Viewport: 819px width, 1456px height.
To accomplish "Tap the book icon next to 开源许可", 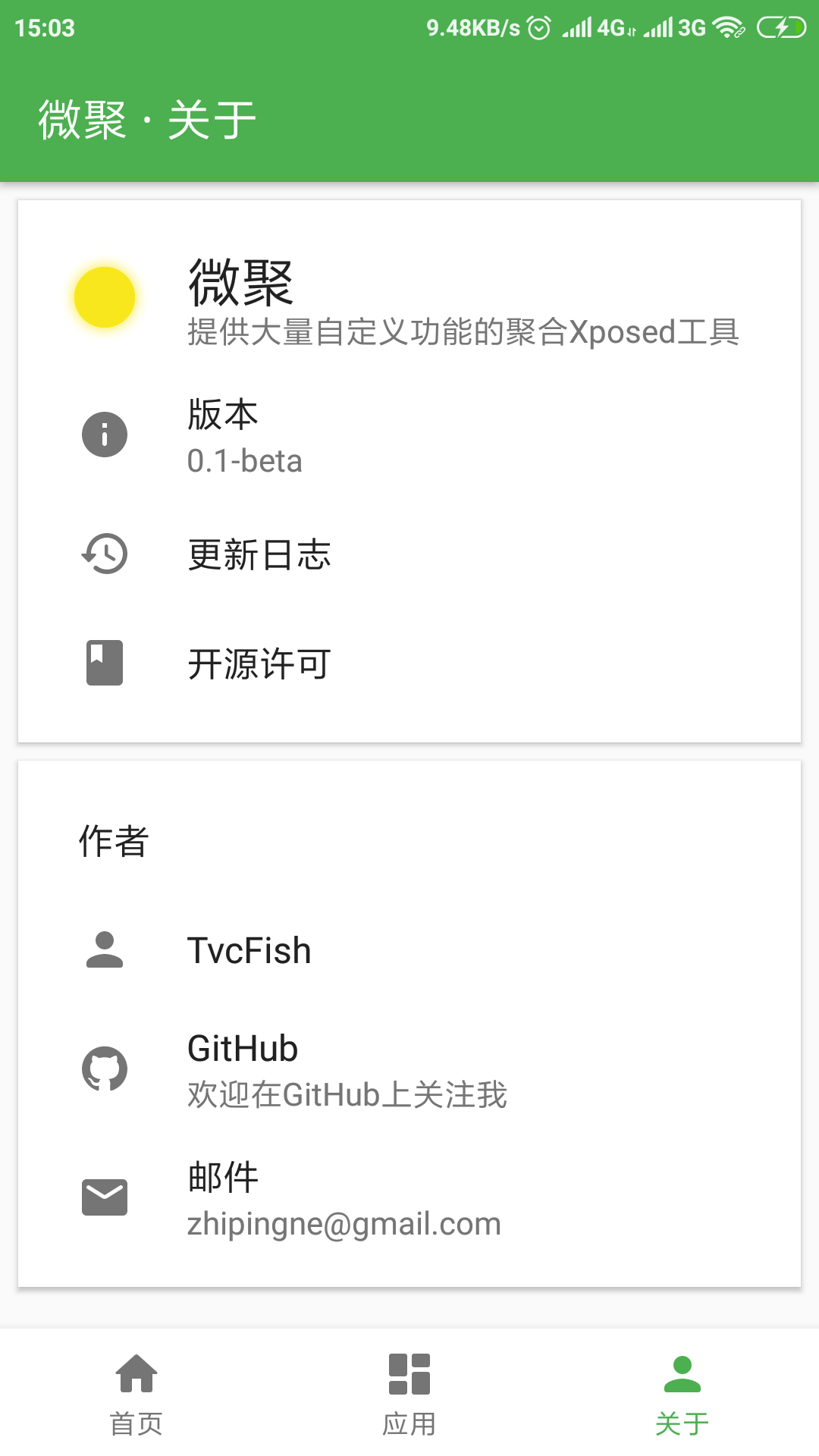I will coord(104,664).
